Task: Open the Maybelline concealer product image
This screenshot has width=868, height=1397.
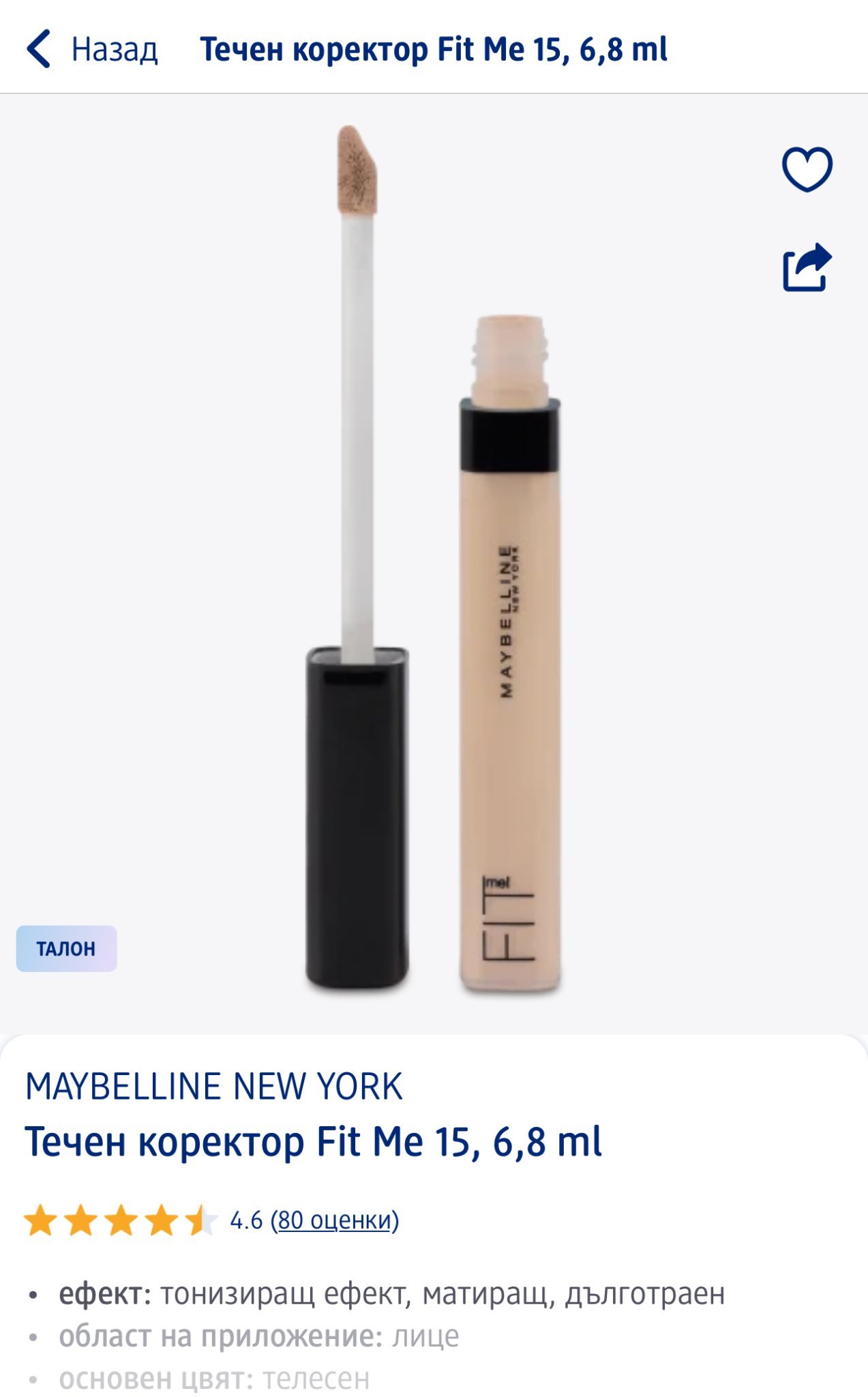Action: [x=434, y=559]
